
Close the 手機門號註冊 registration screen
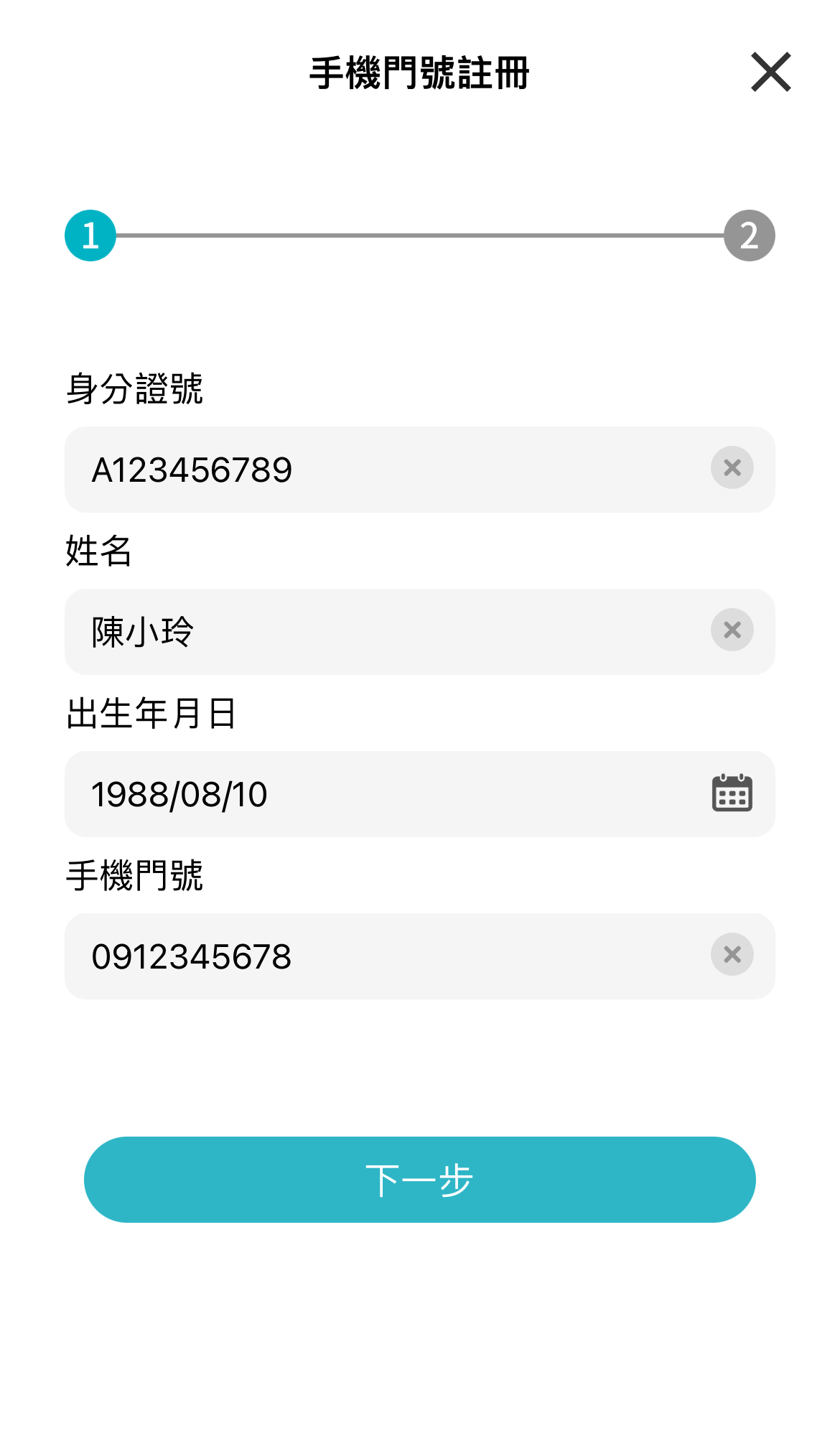point(771,72)
